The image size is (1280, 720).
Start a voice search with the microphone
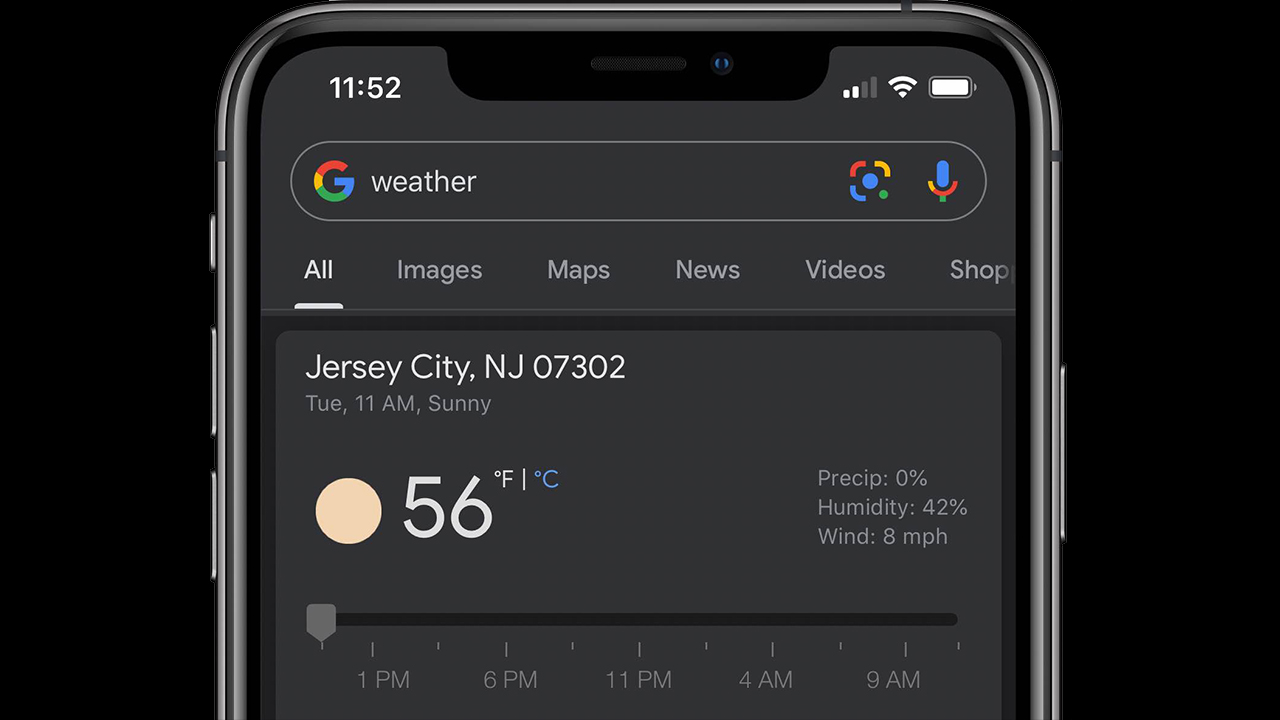pyautogui.click(x=942, y=181)
